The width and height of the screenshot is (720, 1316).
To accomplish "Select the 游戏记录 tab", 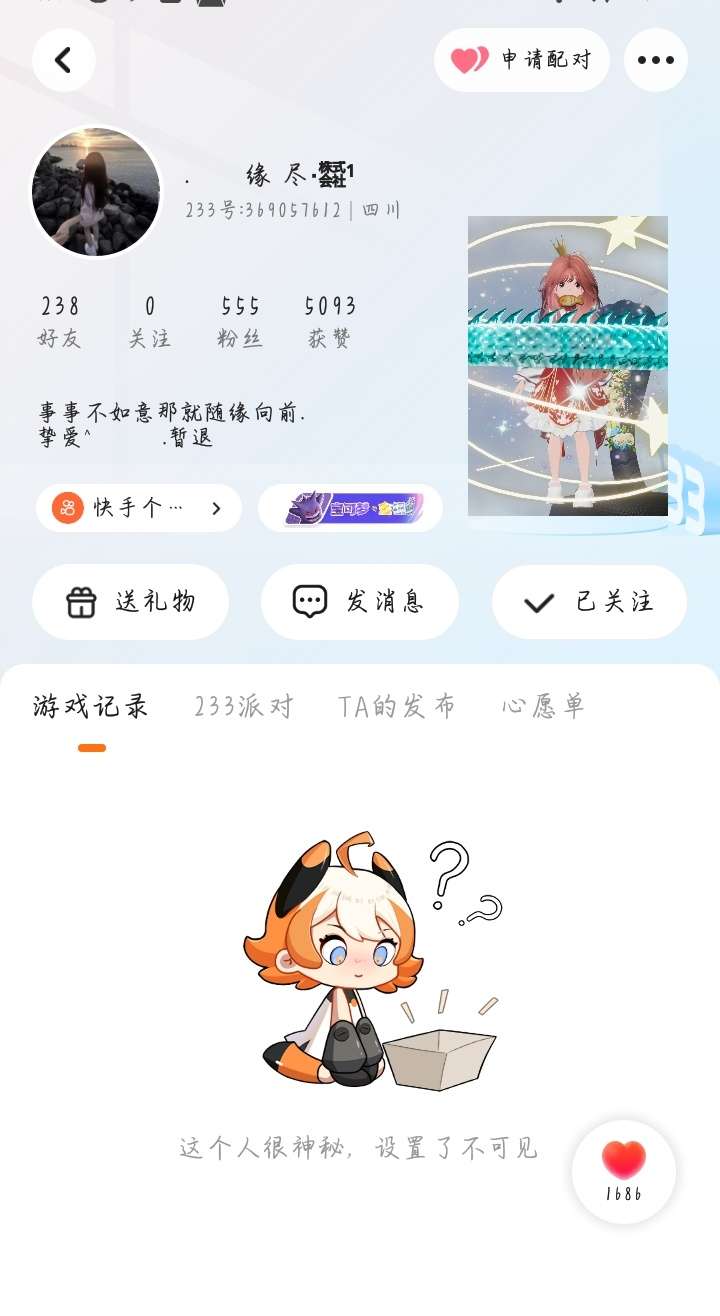I will (91, 707).
